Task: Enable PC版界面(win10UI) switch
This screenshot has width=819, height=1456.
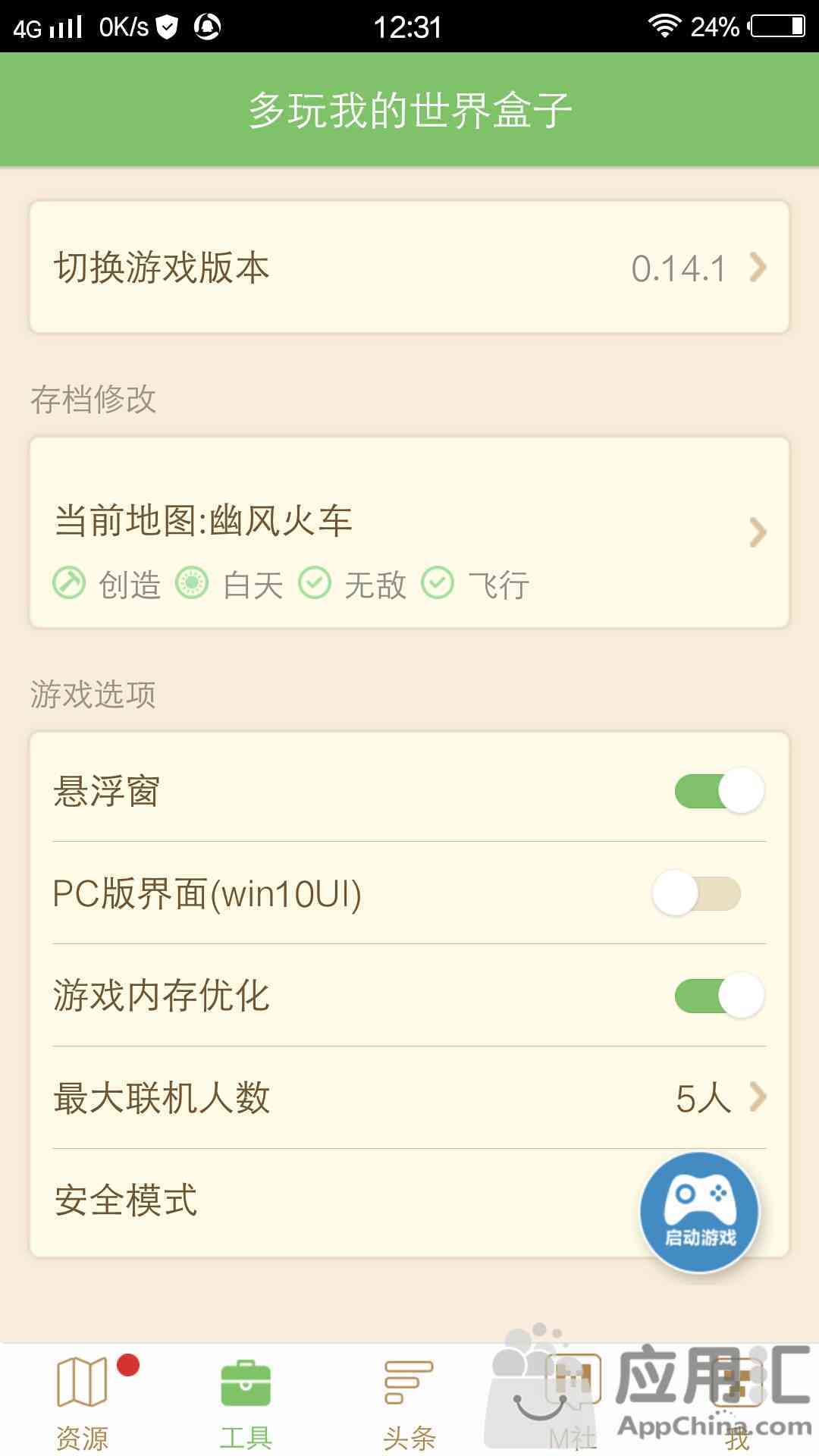Action: [697, 893]
